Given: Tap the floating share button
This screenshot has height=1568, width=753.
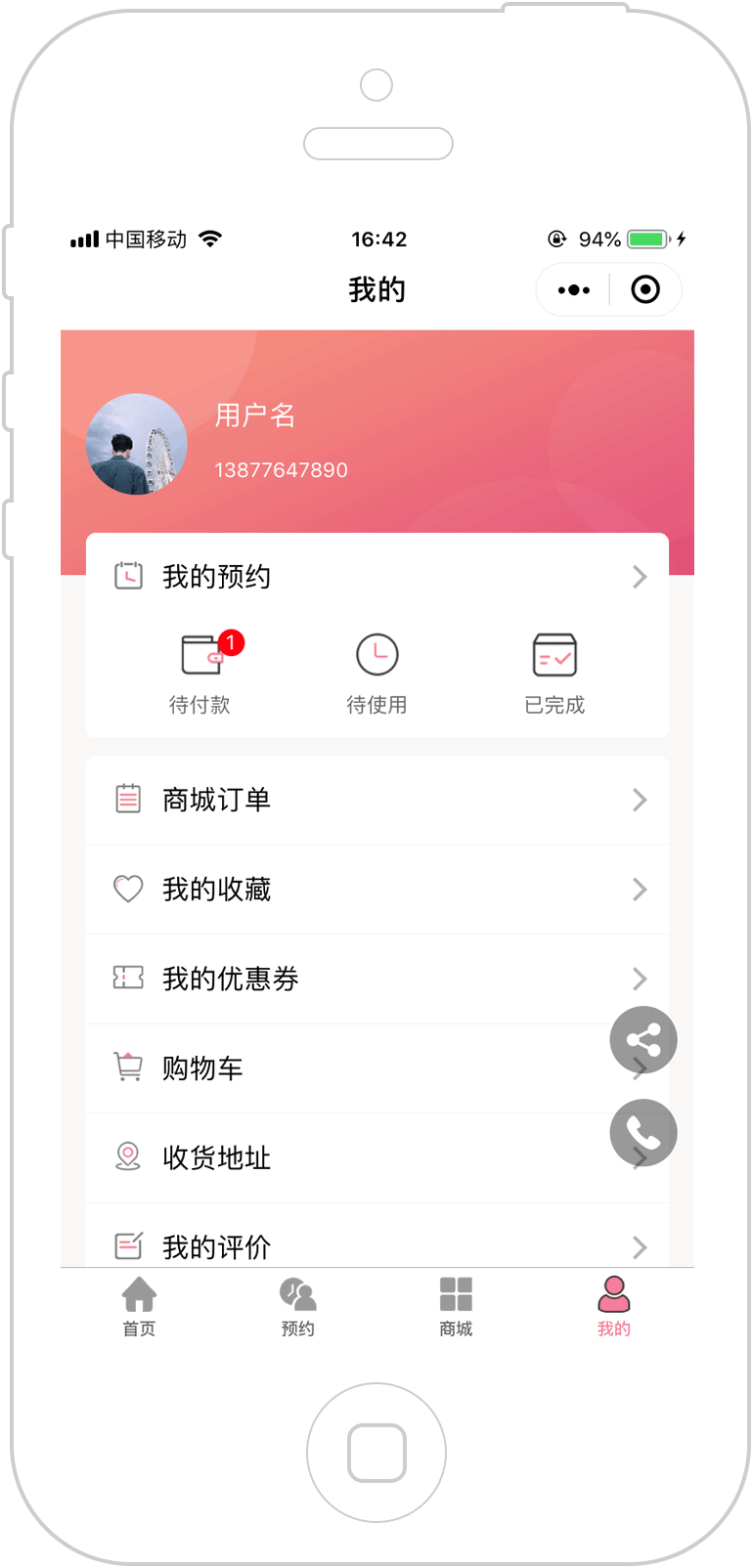Looking at the screenshot, I should (x=643, y=1039).
